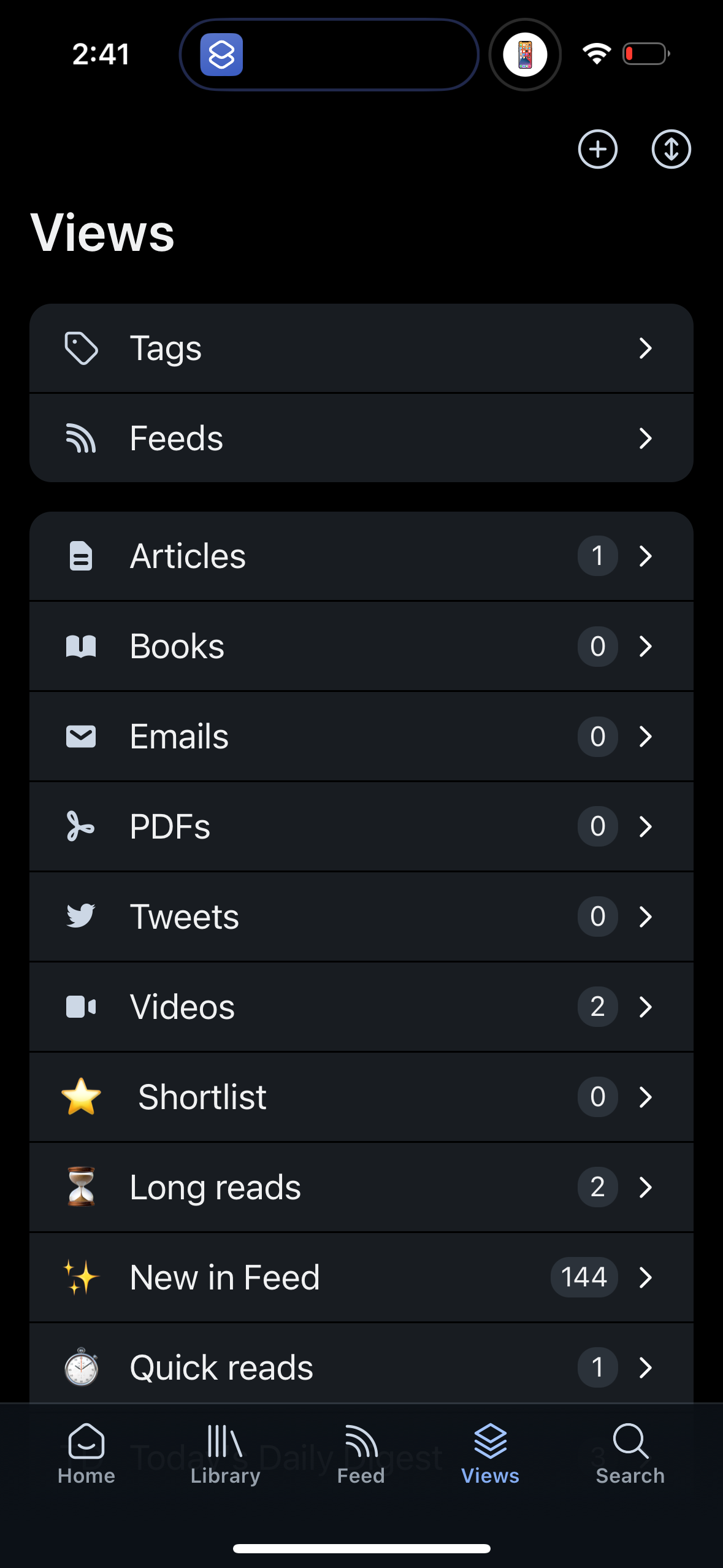Expand the Feeds view
723x1568 pixels.
[x=645, y=438]
